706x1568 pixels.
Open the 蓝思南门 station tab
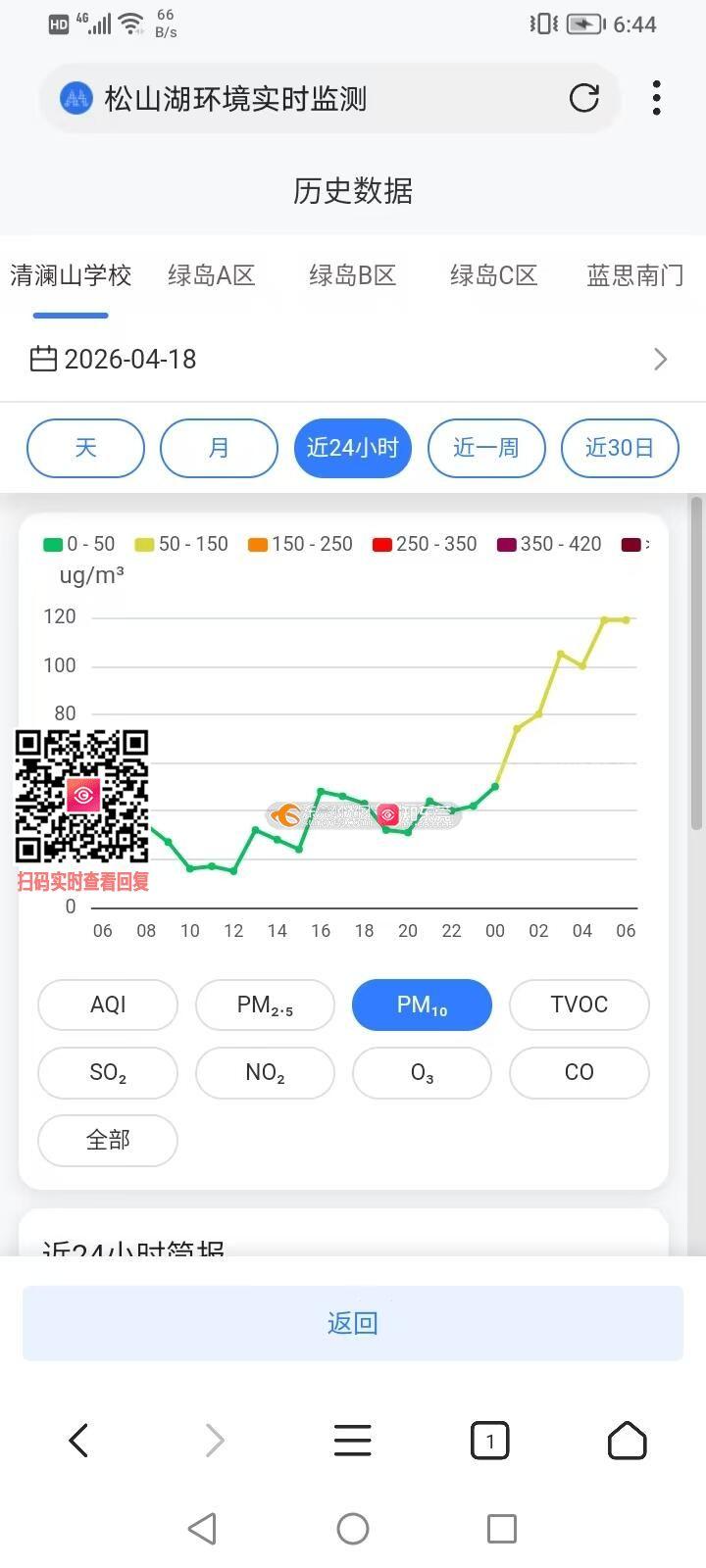[634, 275]
